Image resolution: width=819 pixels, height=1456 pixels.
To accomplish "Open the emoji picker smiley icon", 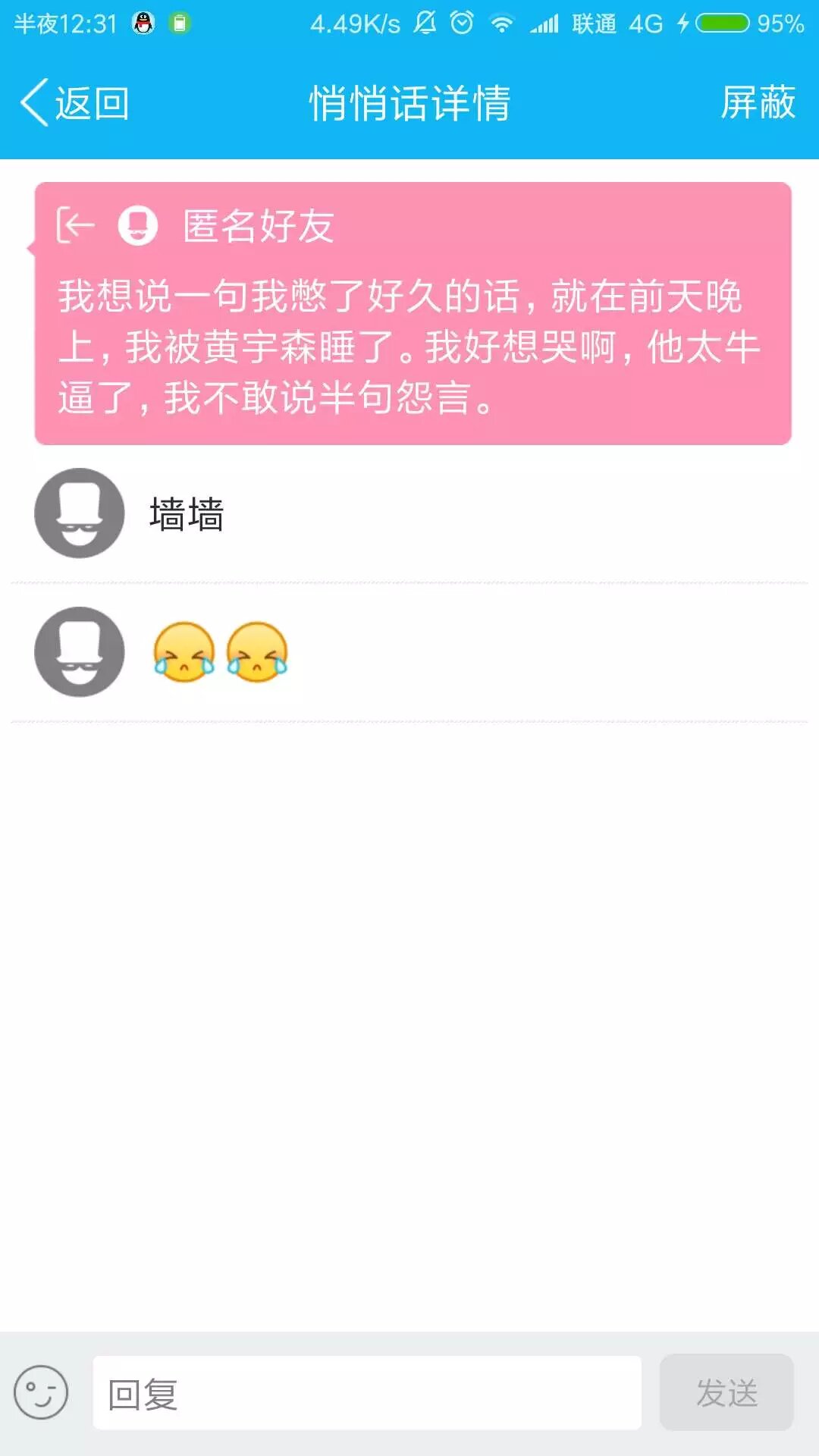I will [41, 1392].
